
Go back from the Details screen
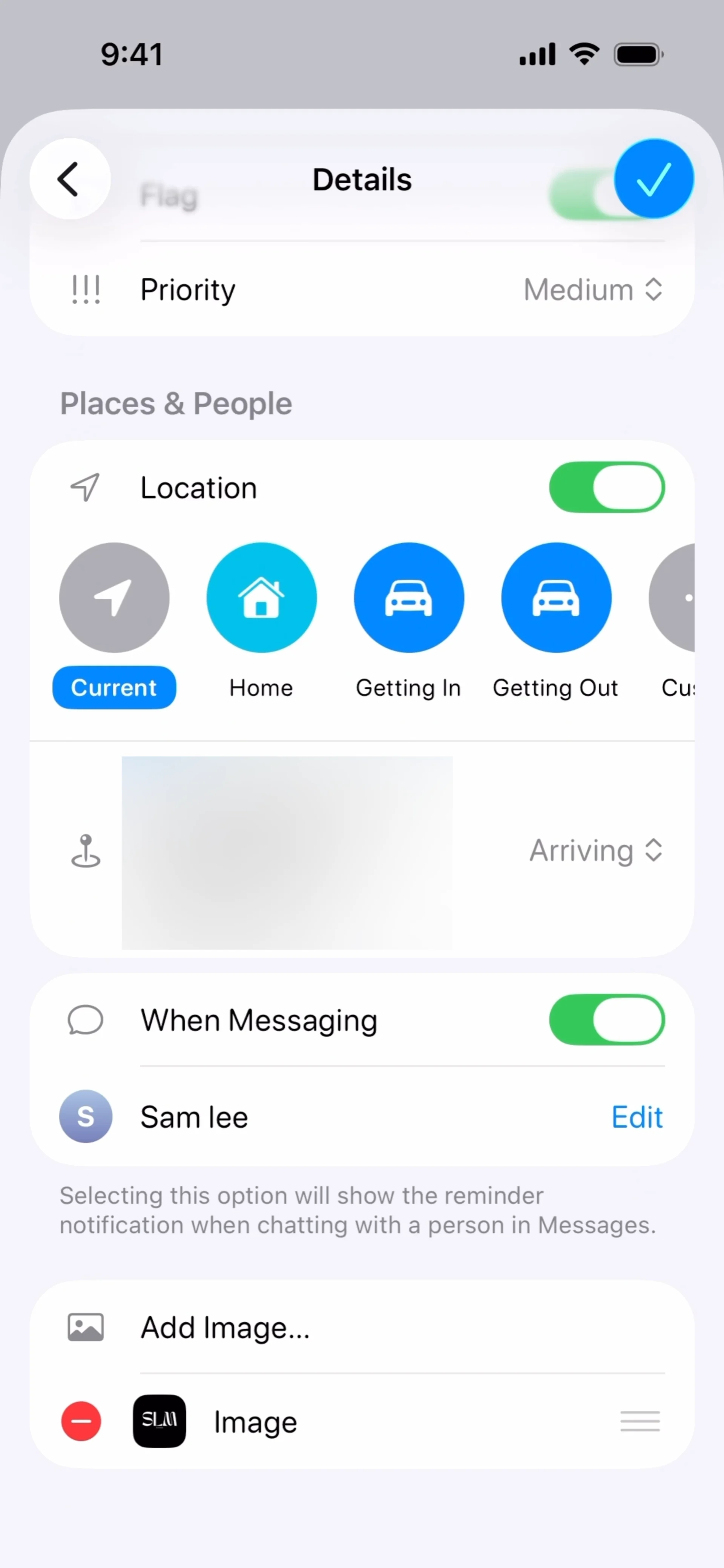(x=69, y=179)
